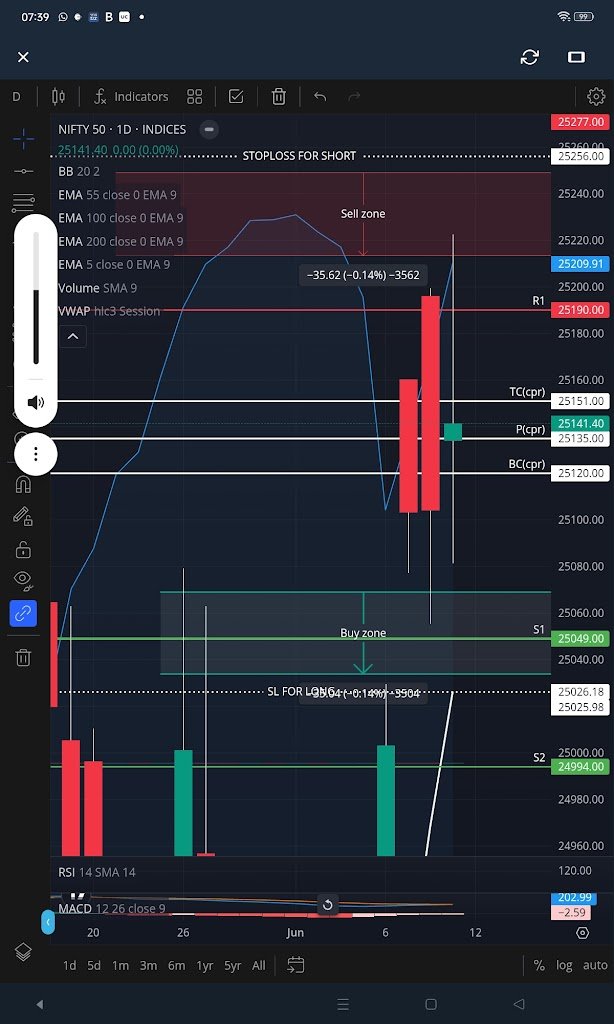614x1024 pixels.
Task: Open the Indicators menu
Action: tap(131, 97)
